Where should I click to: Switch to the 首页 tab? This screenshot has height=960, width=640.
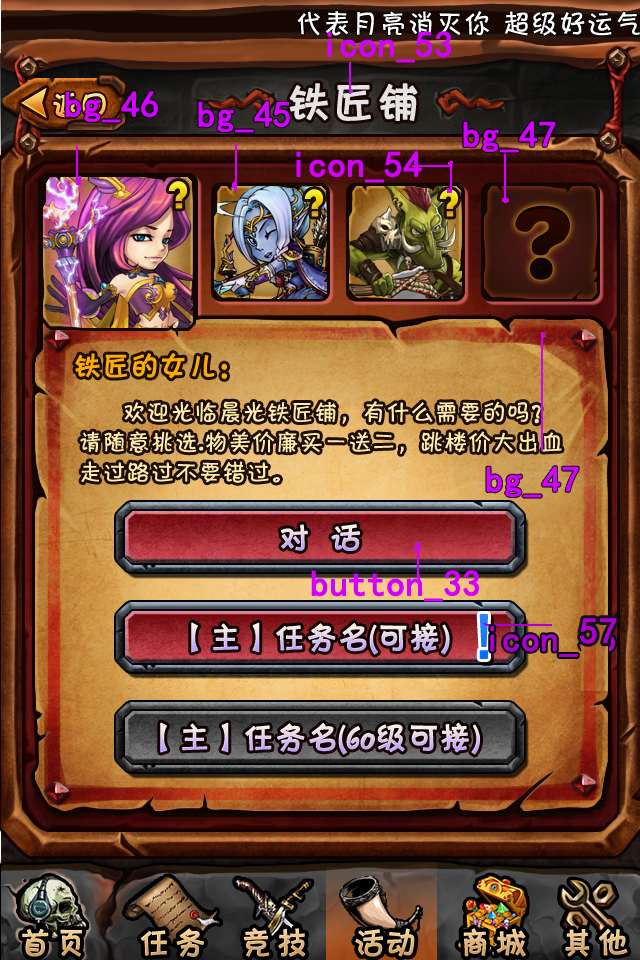pyautogui.click(x=52, y=915)
